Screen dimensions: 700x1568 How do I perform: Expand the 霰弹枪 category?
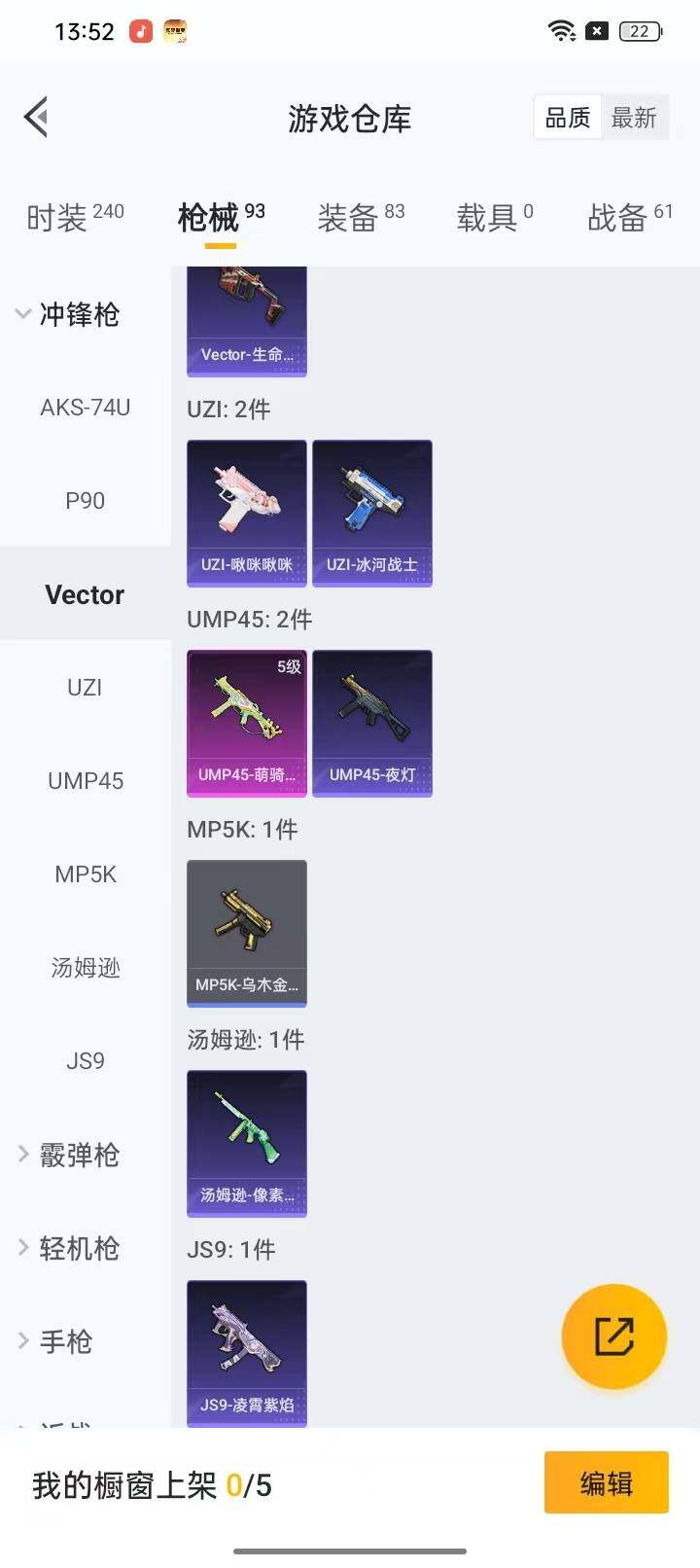click(x=68, y=1155)
